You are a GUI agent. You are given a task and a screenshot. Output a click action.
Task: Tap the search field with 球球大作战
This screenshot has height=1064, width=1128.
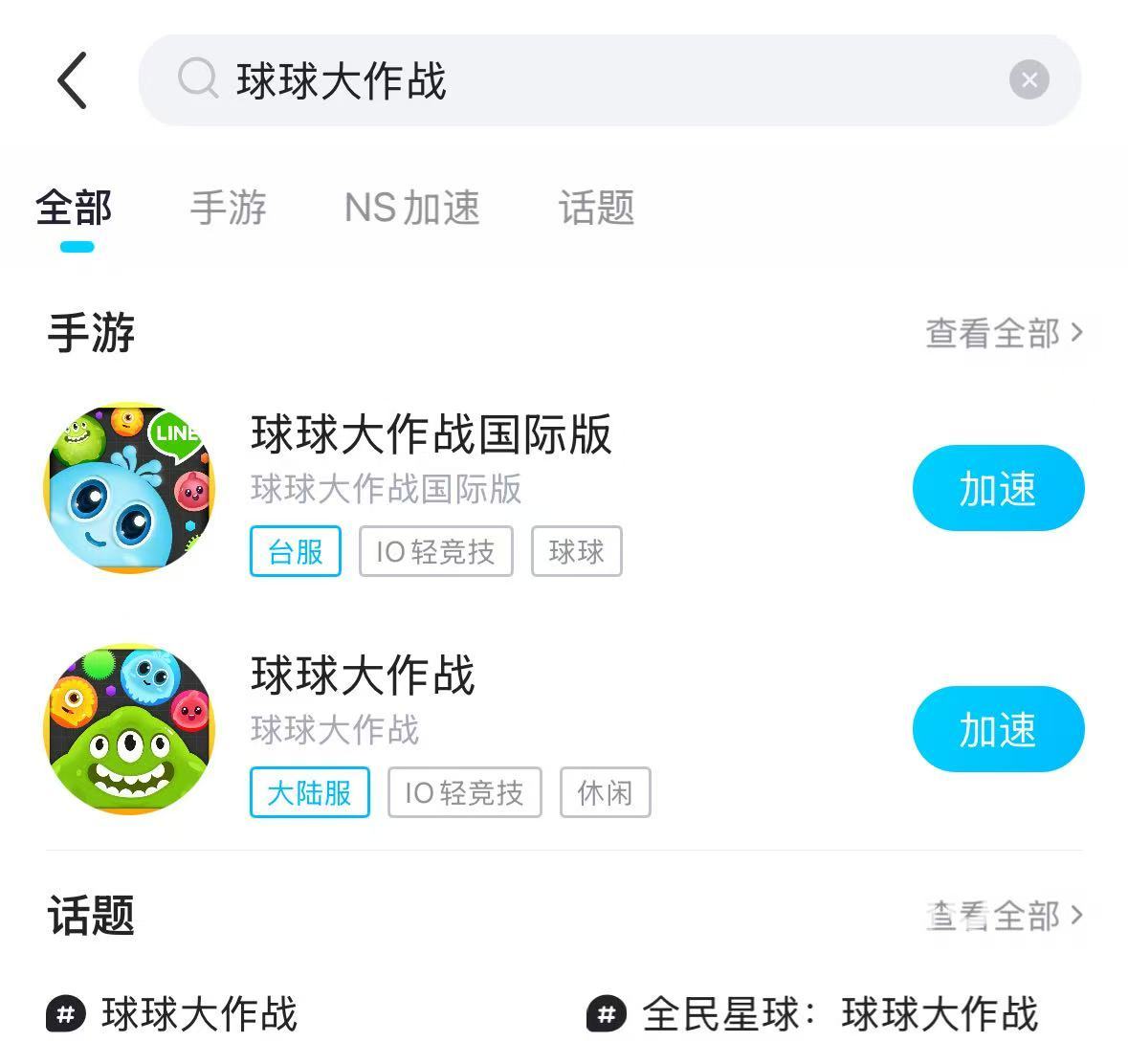tap(574, 80)
